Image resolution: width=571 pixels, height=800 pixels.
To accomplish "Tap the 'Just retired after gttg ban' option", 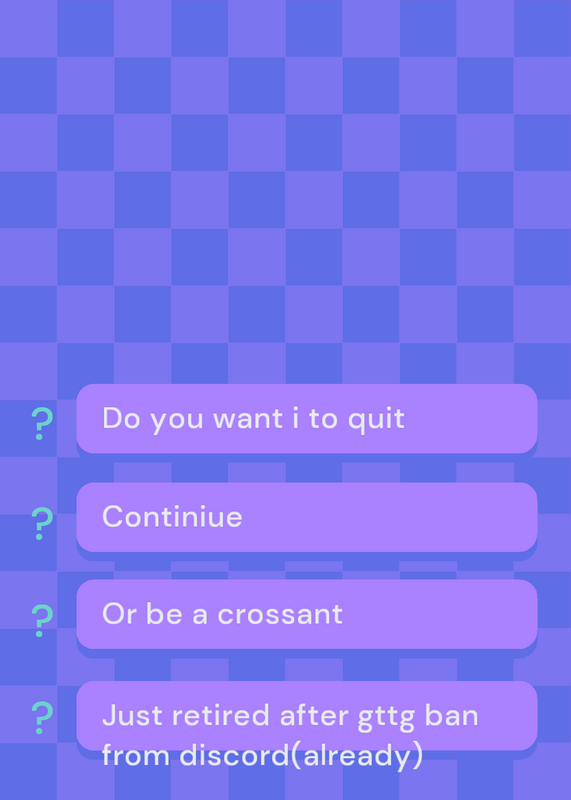I will point(307,716).
